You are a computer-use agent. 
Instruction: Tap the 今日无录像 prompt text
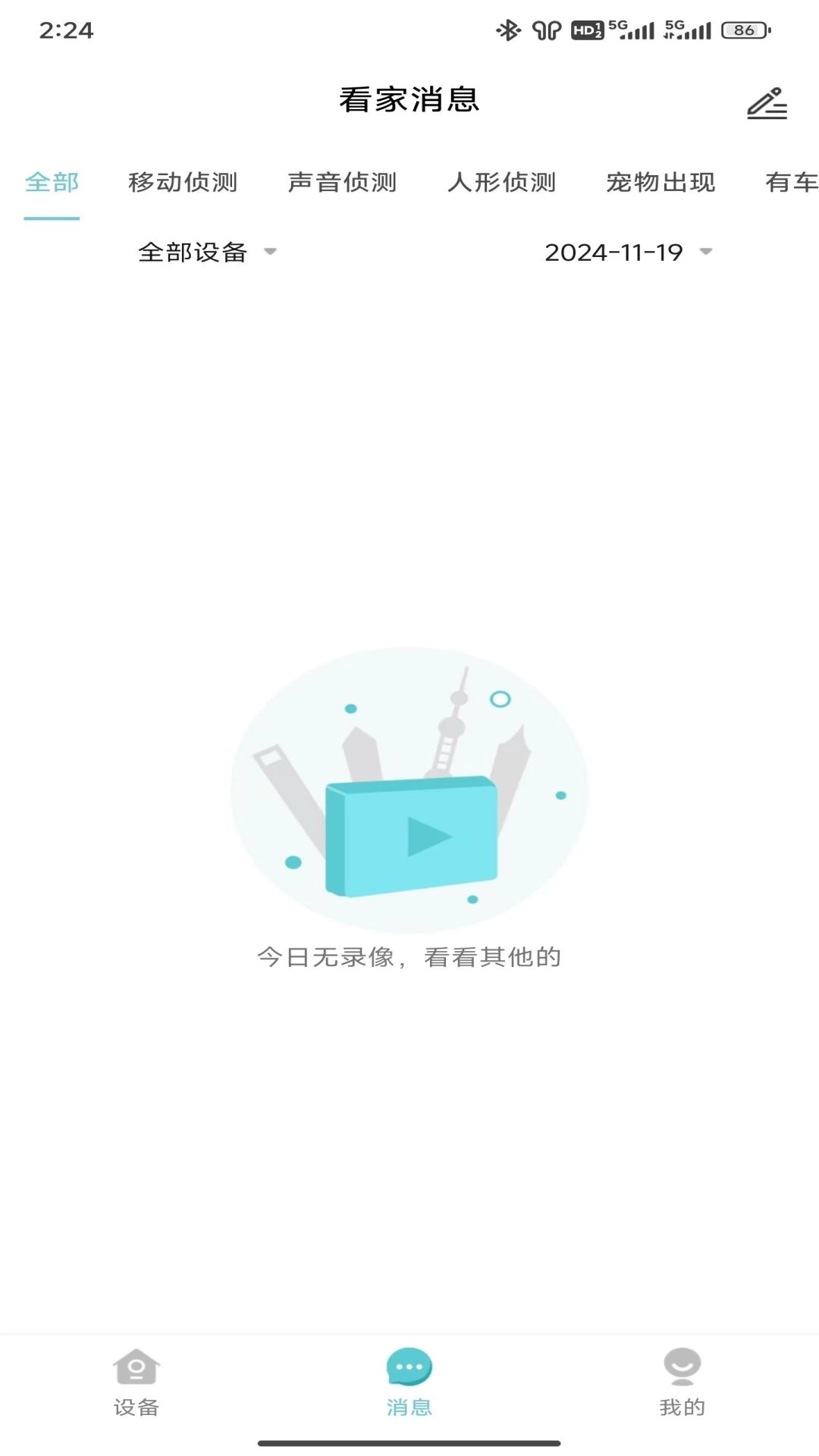pyautogui.click(x=409, y=958)
